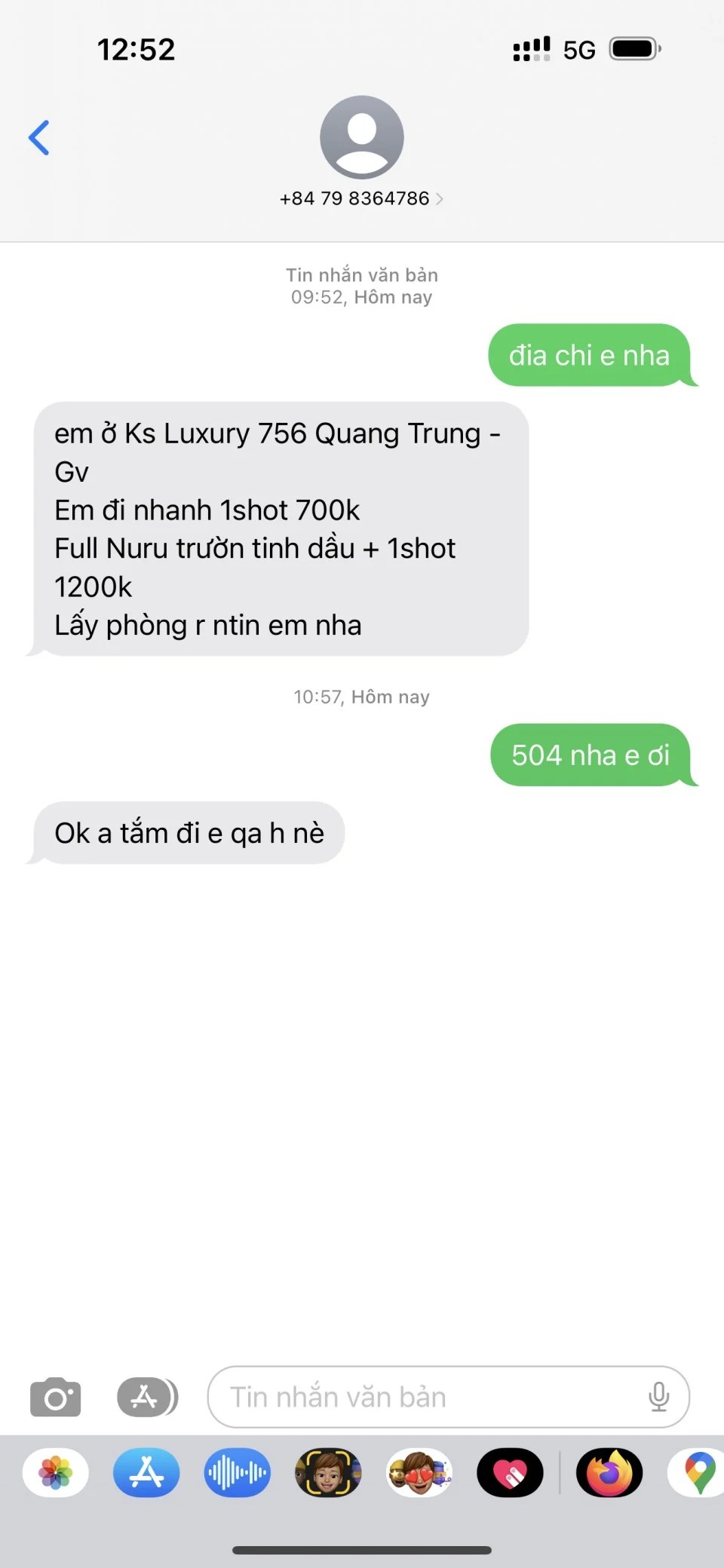724x1568 pixels.
Task: Go back to the messages list
Action: tap(39, 138)
